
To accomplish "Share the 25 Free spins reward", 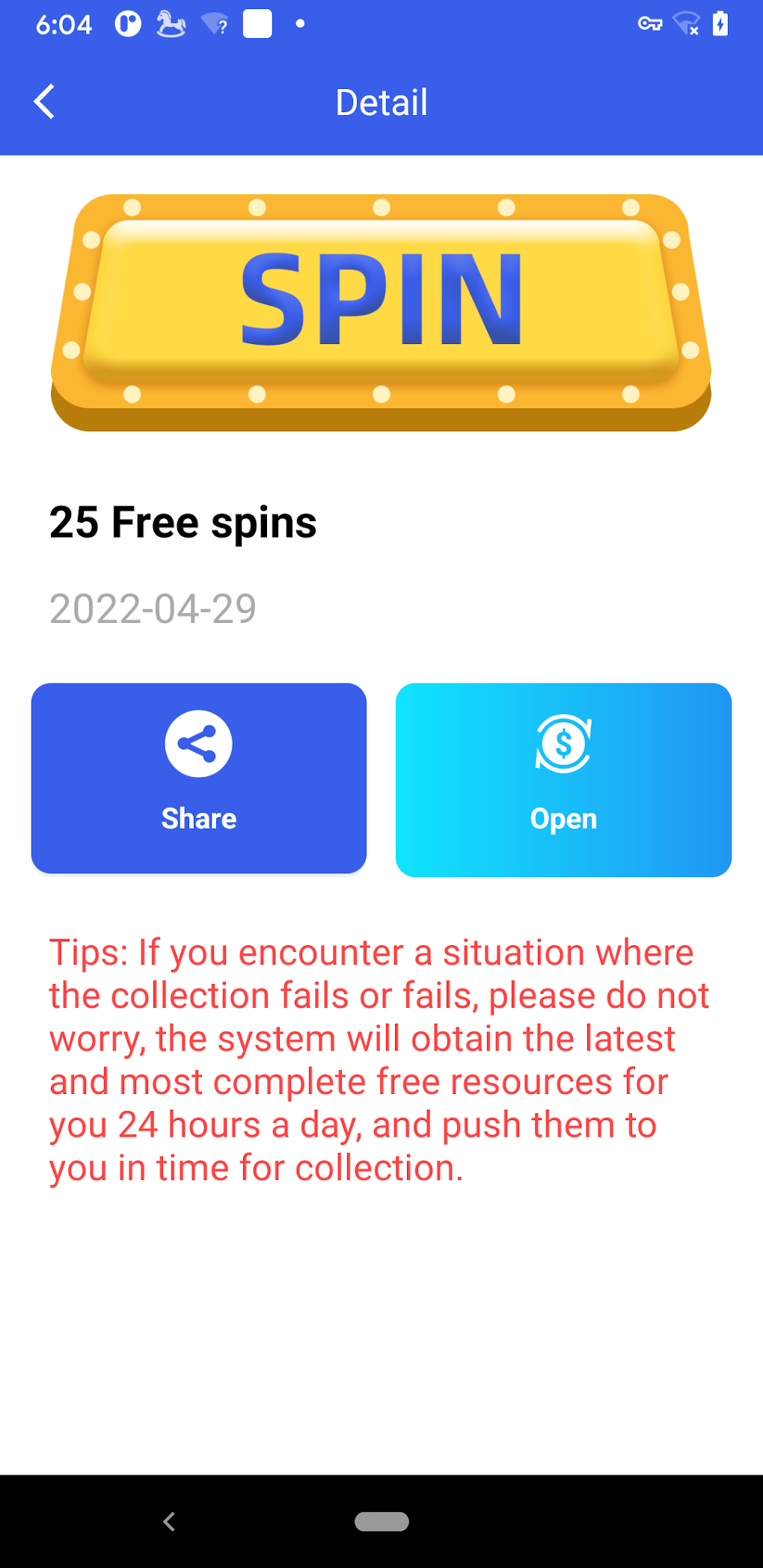I will tap(199, 778).
